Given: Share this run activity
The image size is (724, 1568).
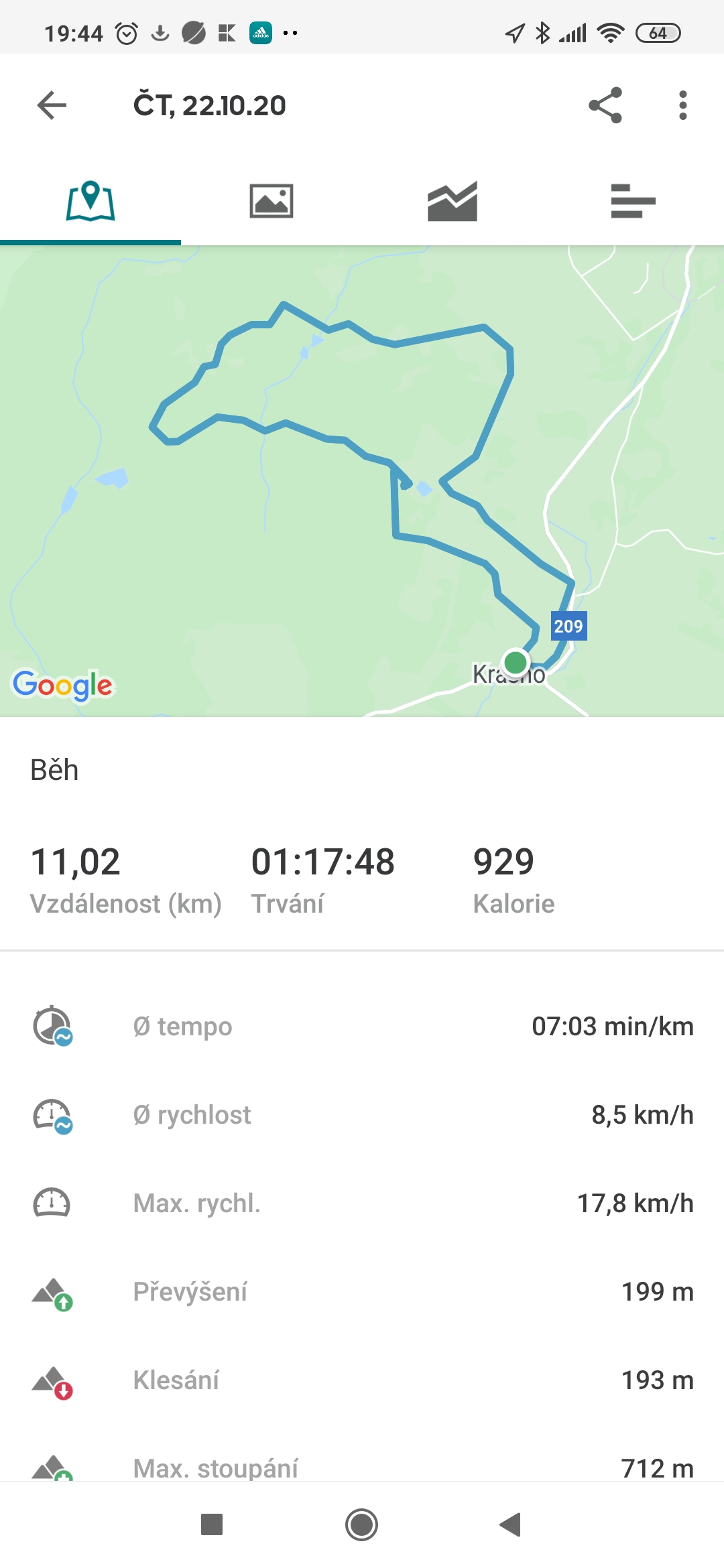Looking at the screenshot, I should point(605,105).
